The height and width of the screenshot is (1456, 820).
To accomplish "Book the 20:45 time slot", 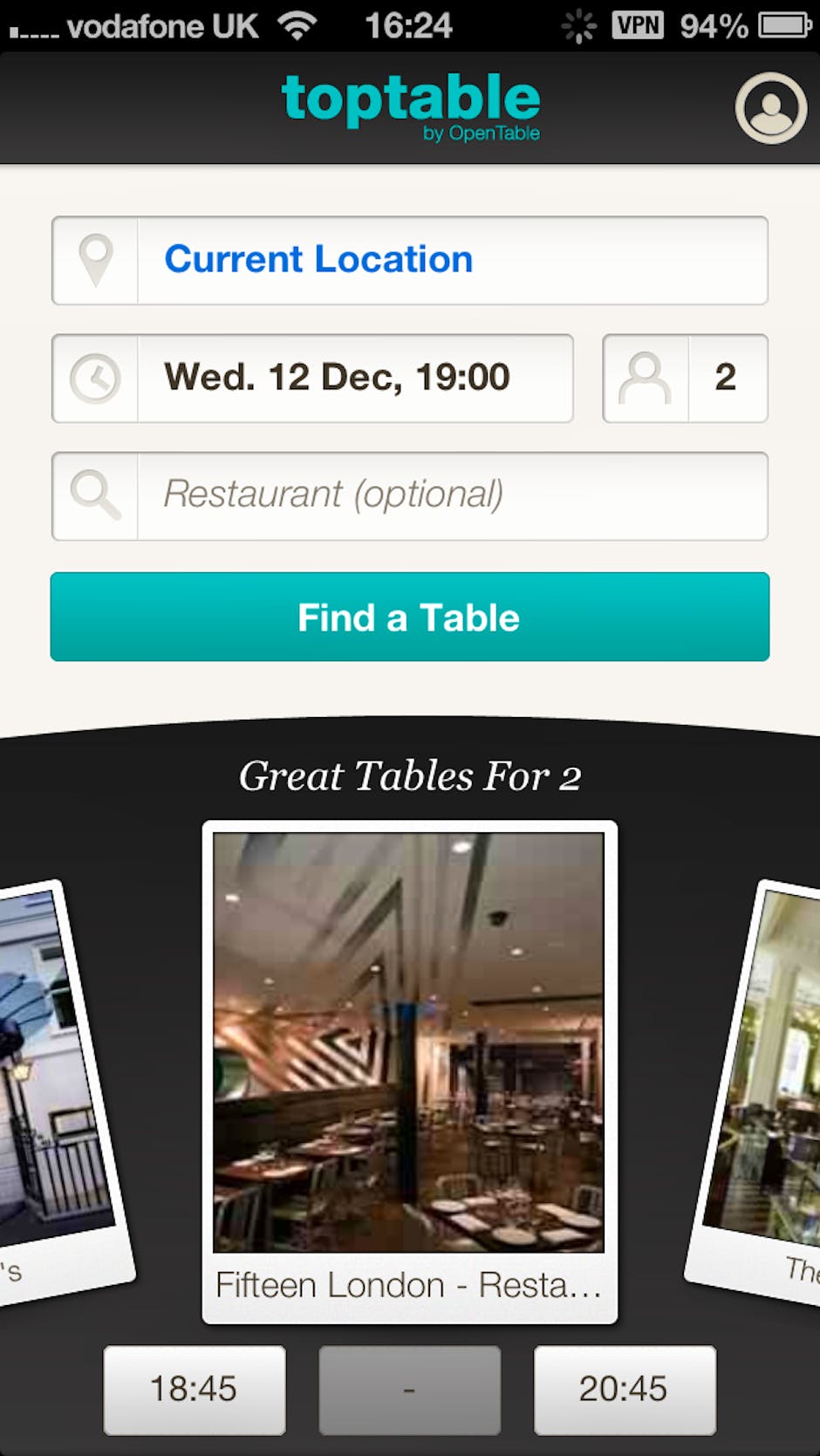I will click(625, 1390).
